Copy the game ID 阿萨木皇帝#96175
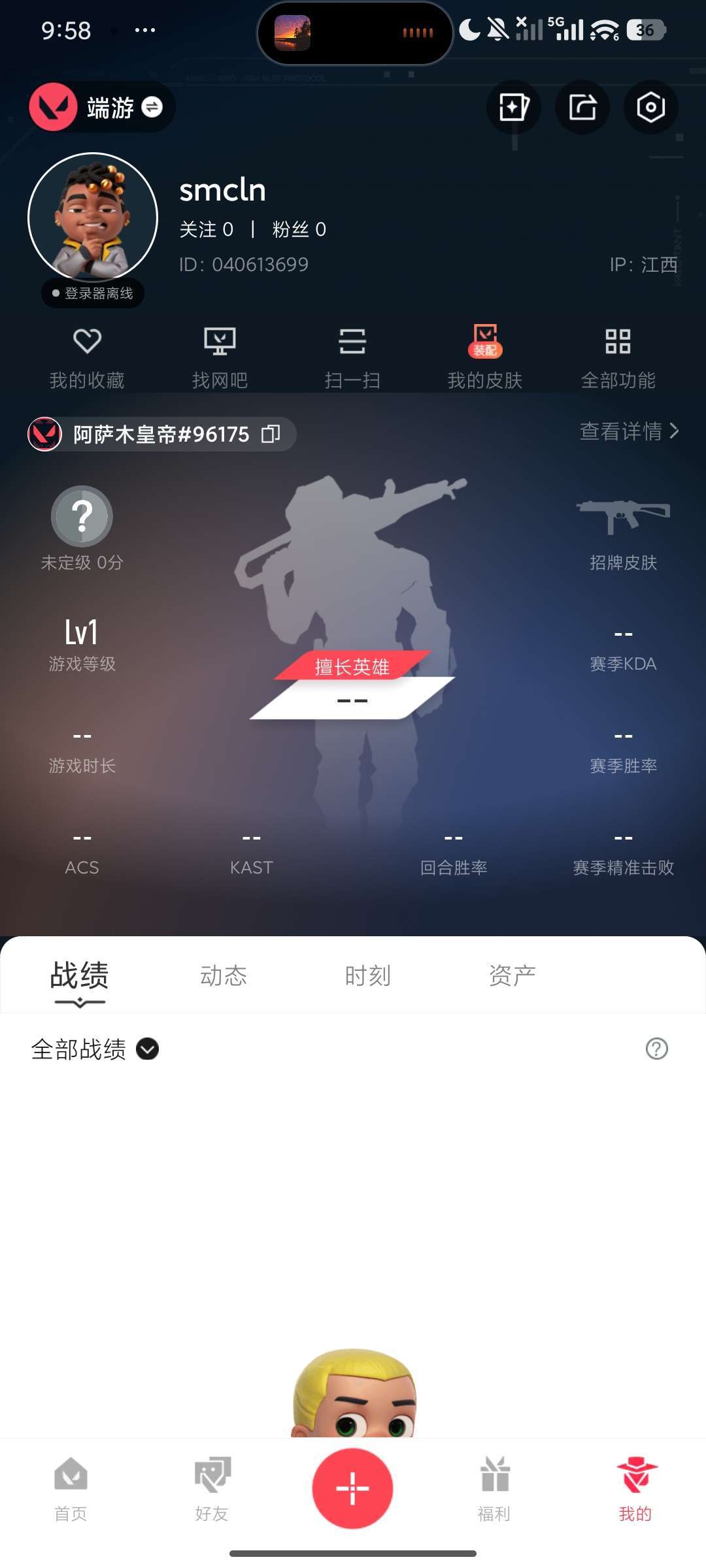This screenshot has width=706, height=1568. (x=271, y=434)
